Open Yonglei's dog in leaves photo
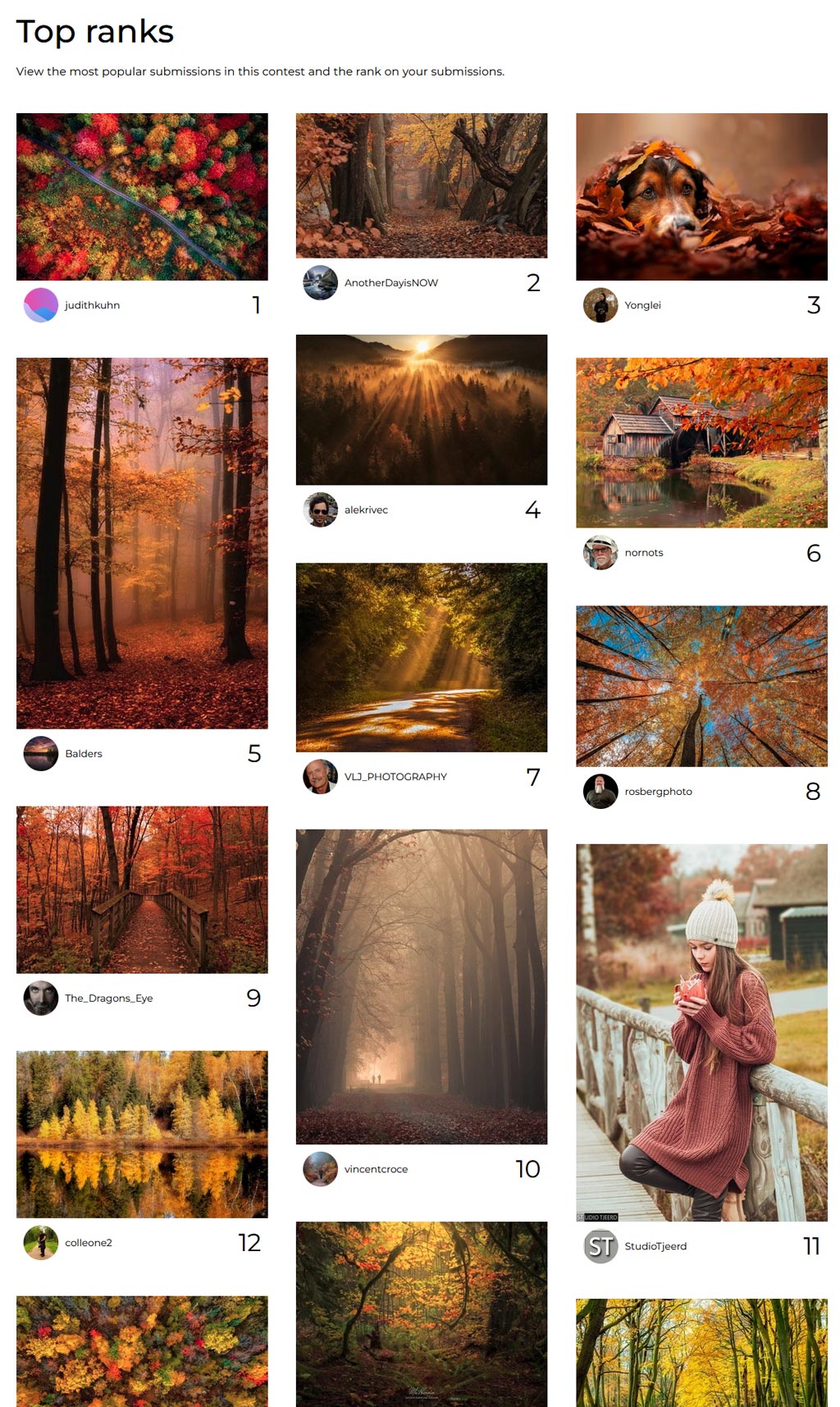Image resolution: width=840 pixels, height=1407 pixels. (701, 197)
